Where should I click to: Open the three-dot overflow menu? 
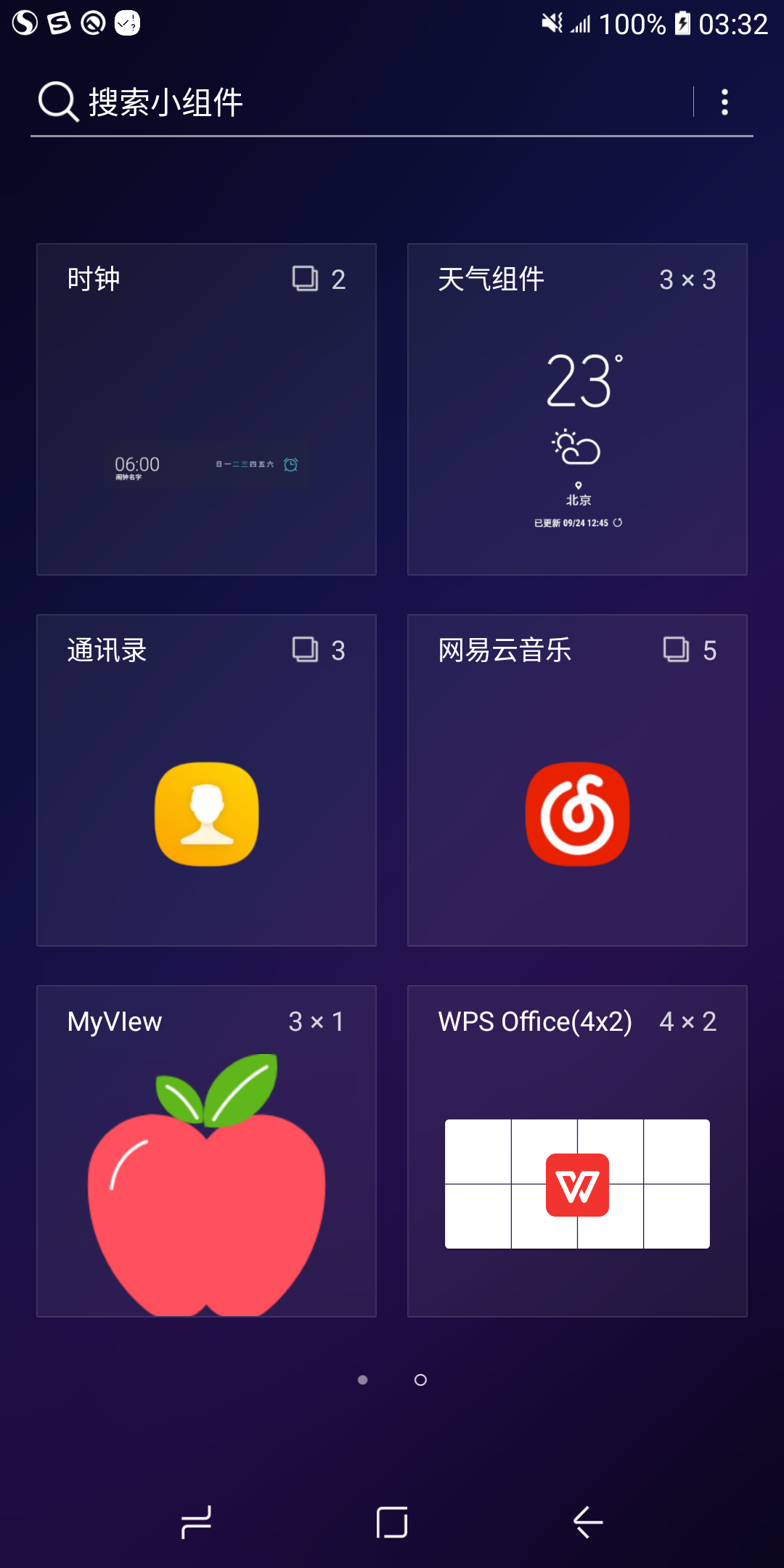pos(724,102)
